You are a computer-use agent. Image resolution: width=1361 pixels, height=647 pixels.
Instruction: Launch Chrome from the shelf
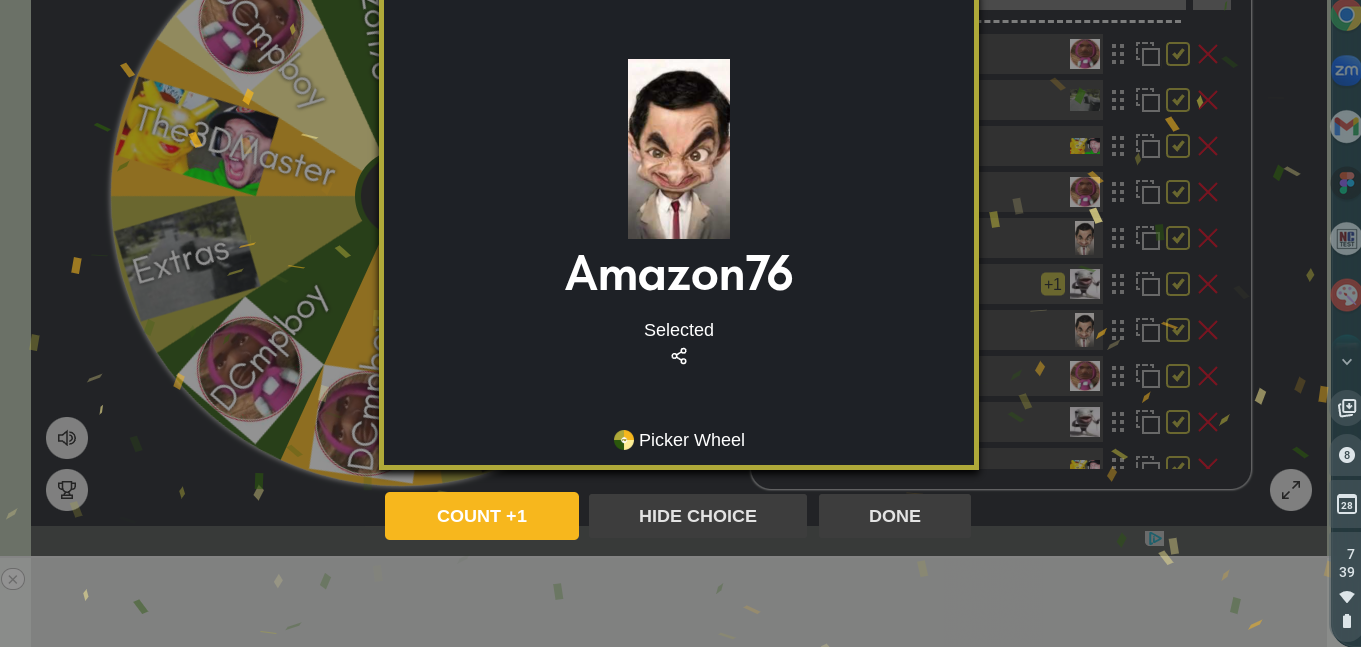[1346, 15]
